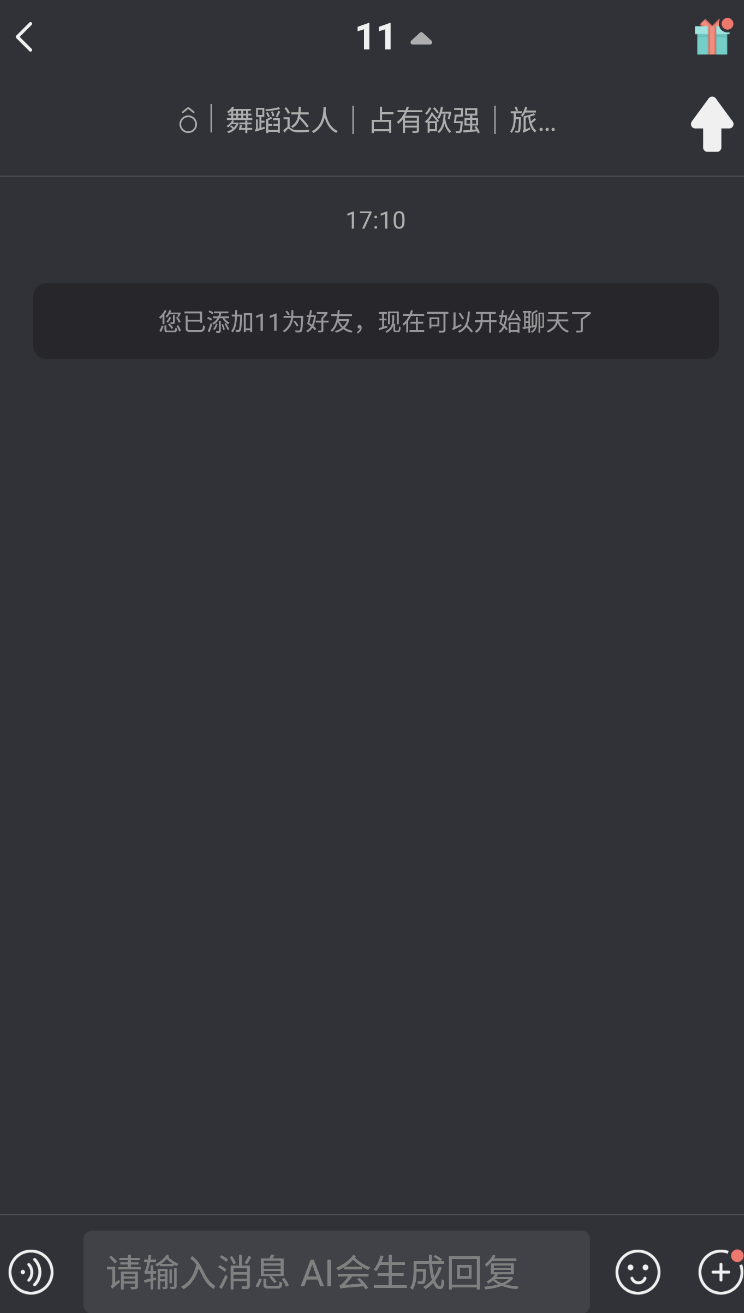
Task: Focus the 请输入消息 message field
Action: pyautogui.click(x=336, y=1272)
